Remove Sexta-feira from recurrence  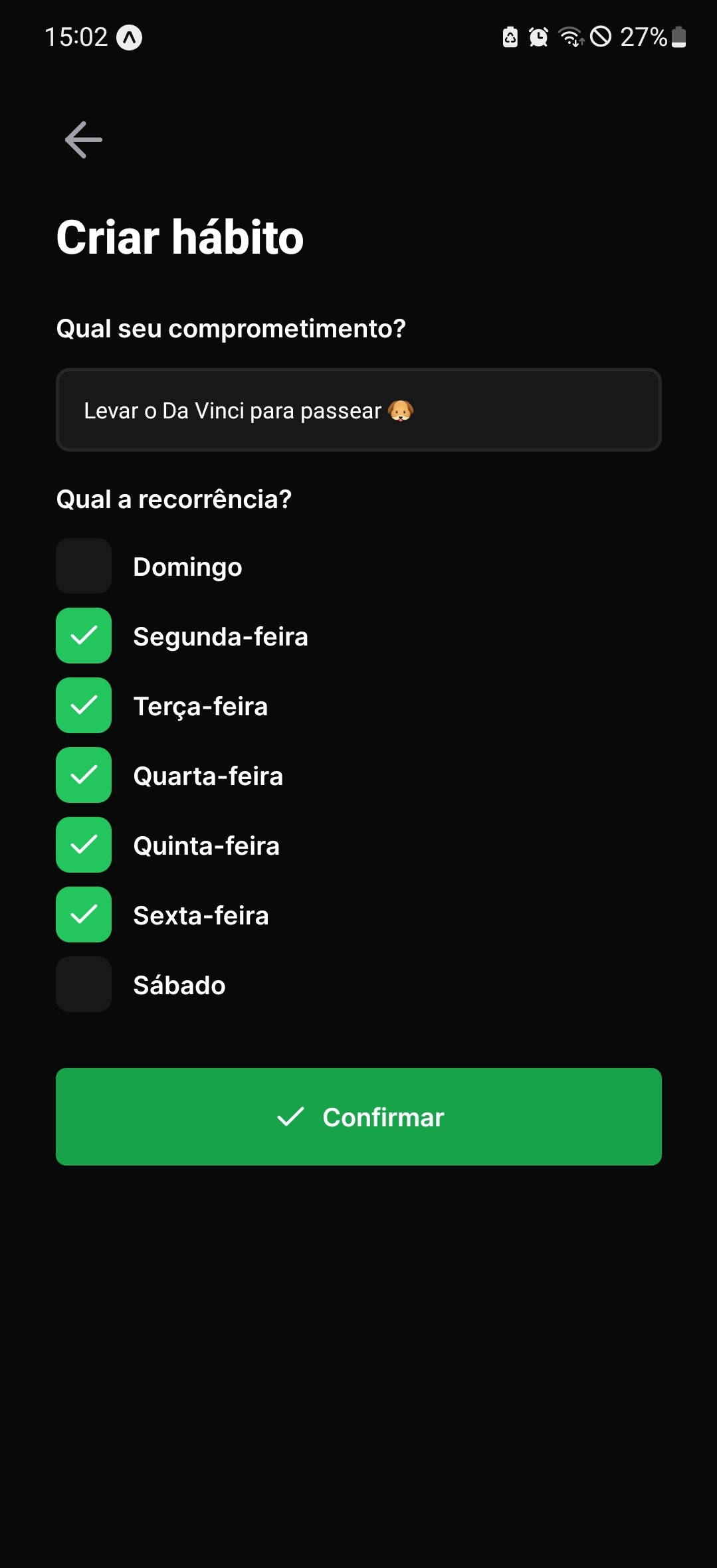coord(84,915)
